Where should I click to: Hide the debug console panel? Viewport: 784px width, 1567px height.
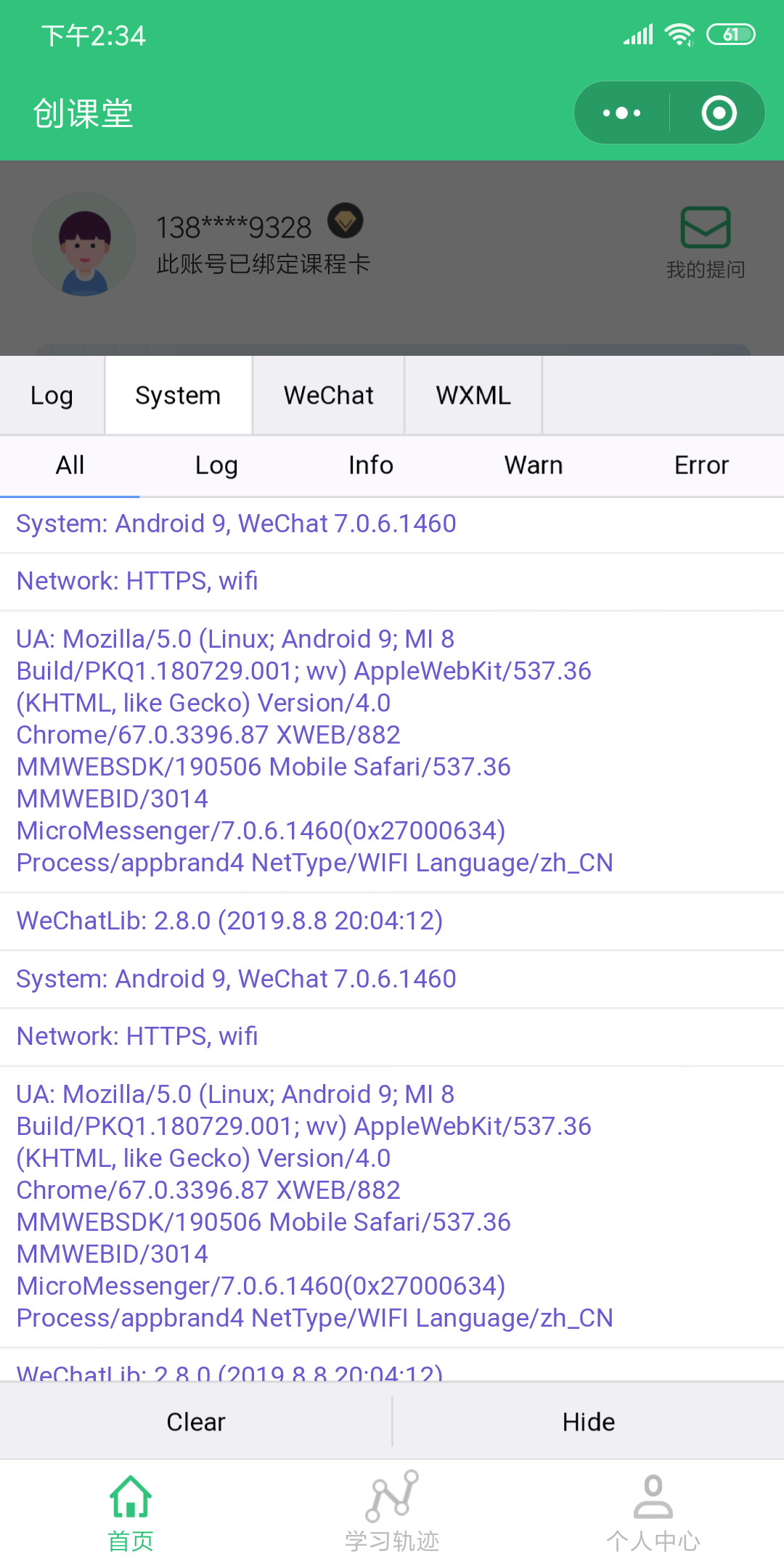tap(588, 1422)
